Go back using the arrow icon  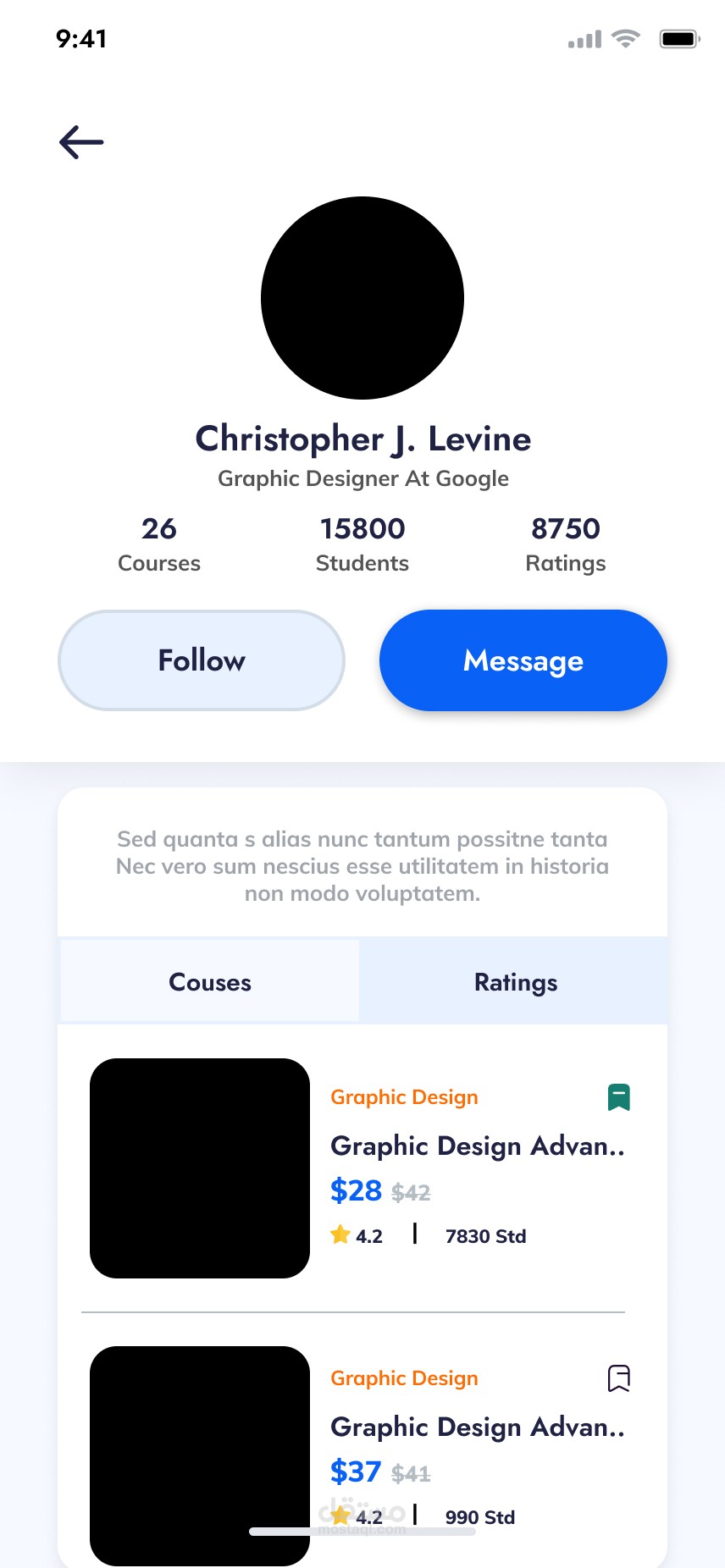81,142
